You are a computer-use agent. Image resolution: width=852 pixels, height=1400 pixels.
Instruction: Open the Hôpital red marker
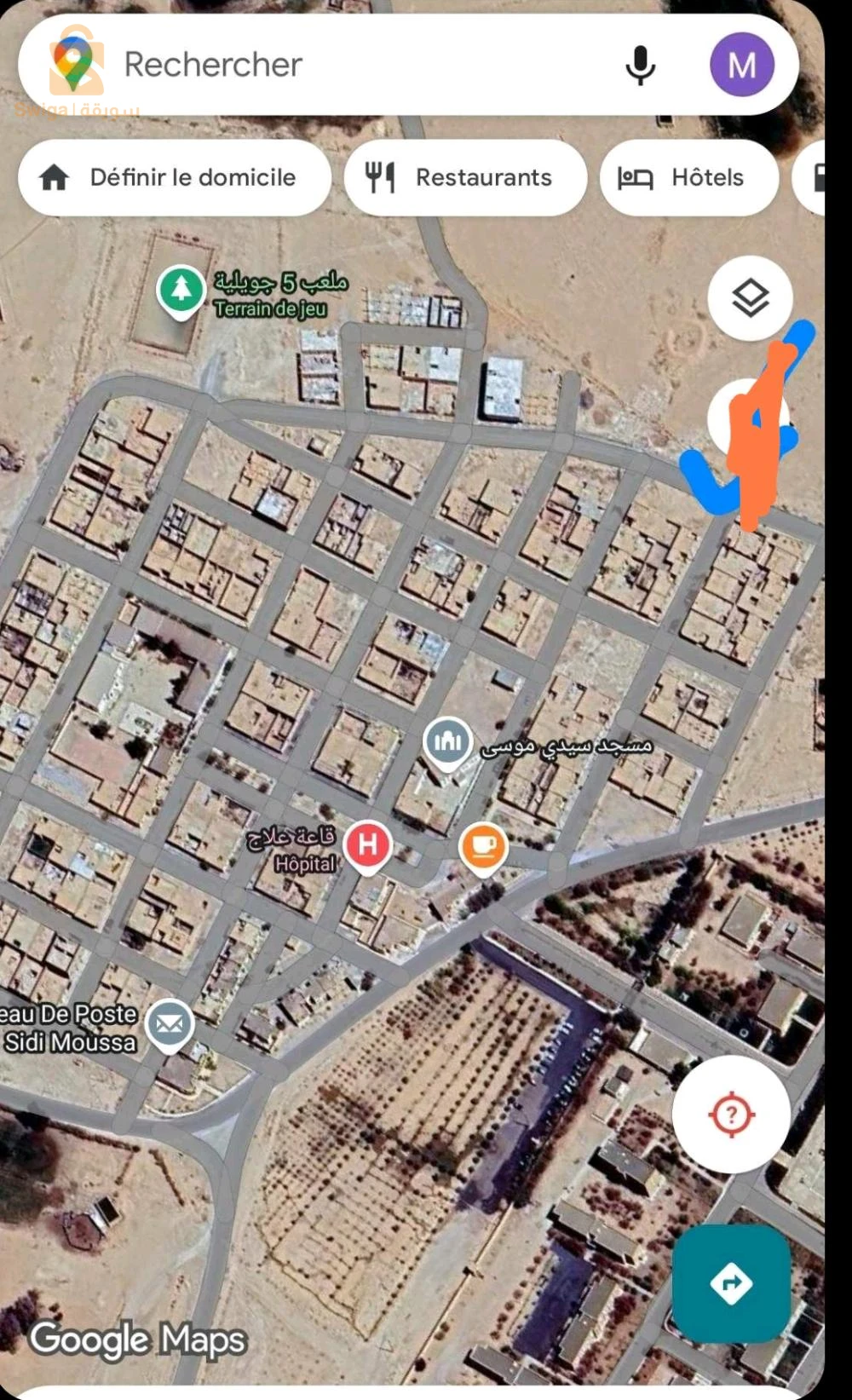[367, 845]
